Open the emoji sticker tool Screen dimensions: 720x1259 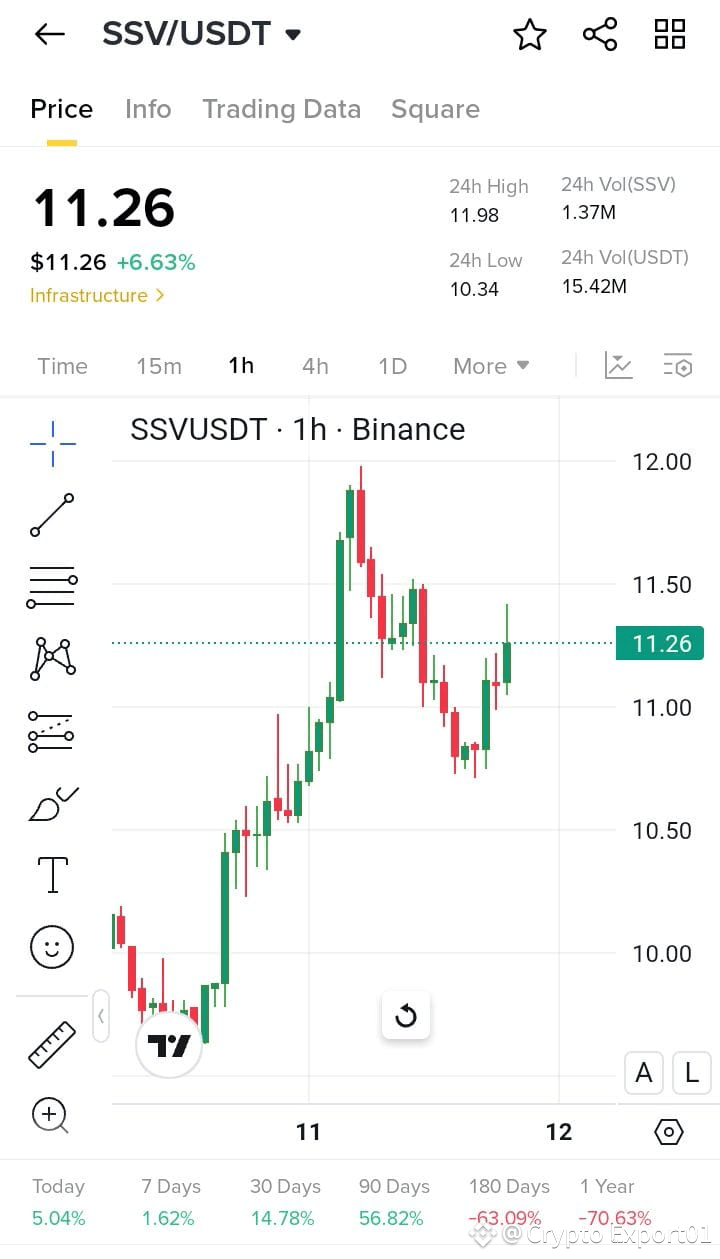pyautogui.click(x=50, y=946)
